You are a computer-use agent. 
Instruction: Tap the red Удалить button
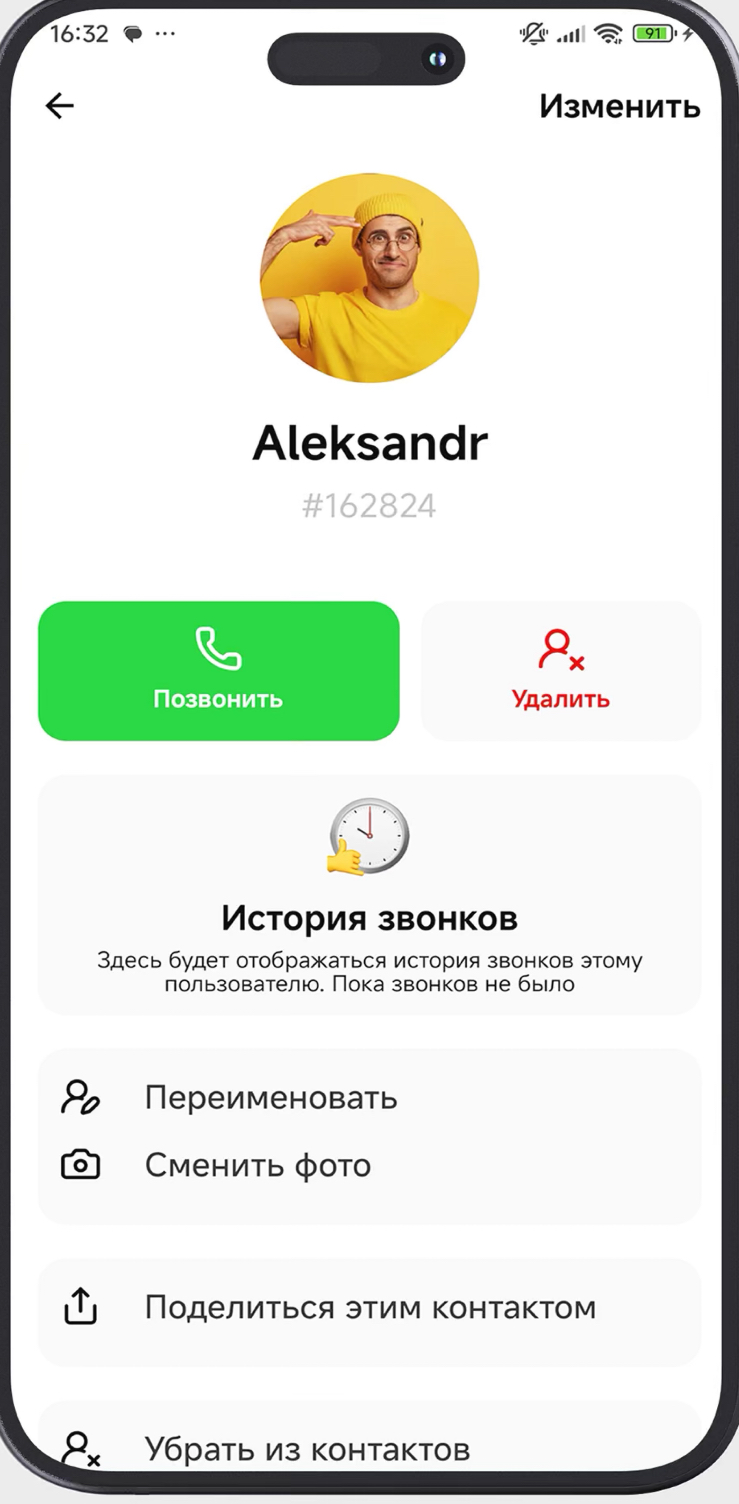coord(561,671)
